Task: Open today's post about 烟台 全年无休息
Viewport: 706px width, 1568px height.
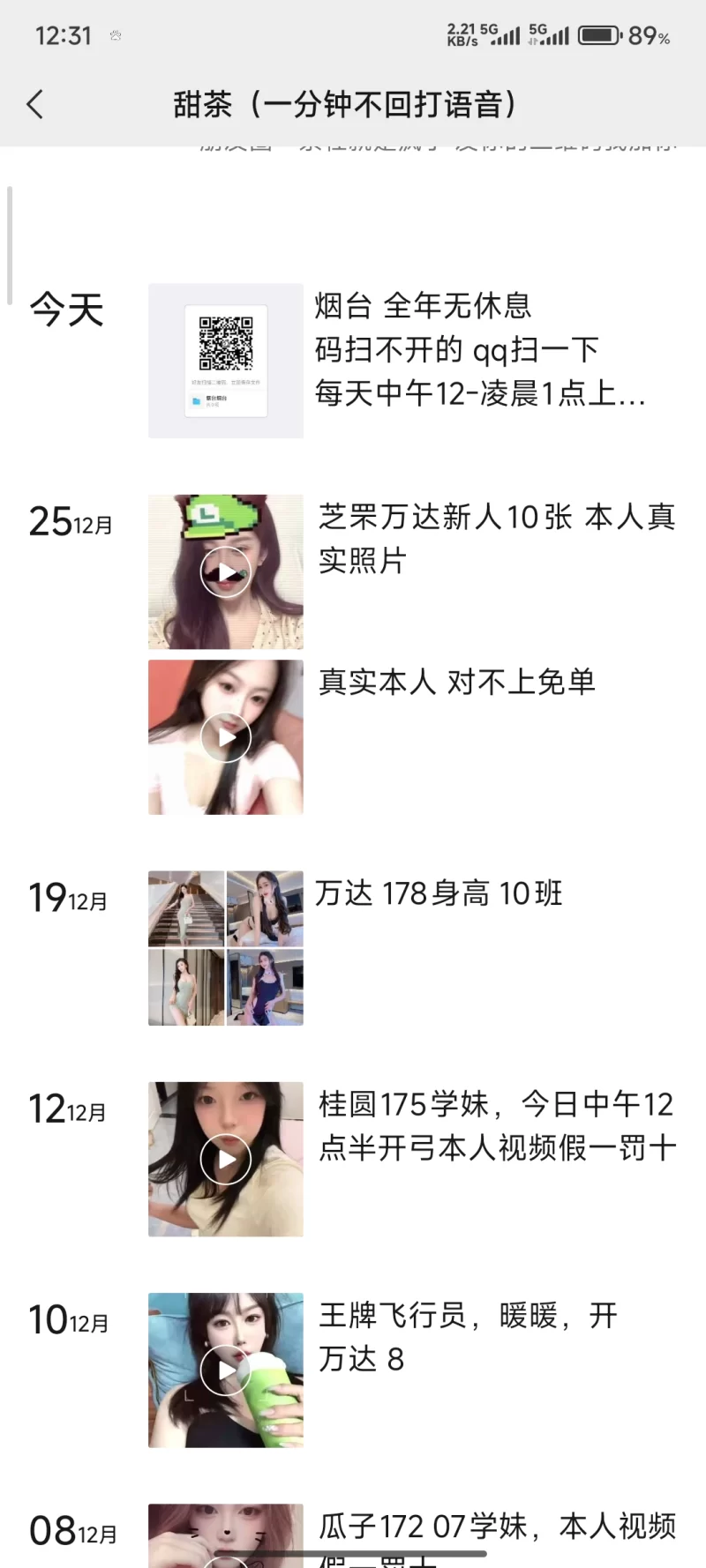Action: [226, 361]
